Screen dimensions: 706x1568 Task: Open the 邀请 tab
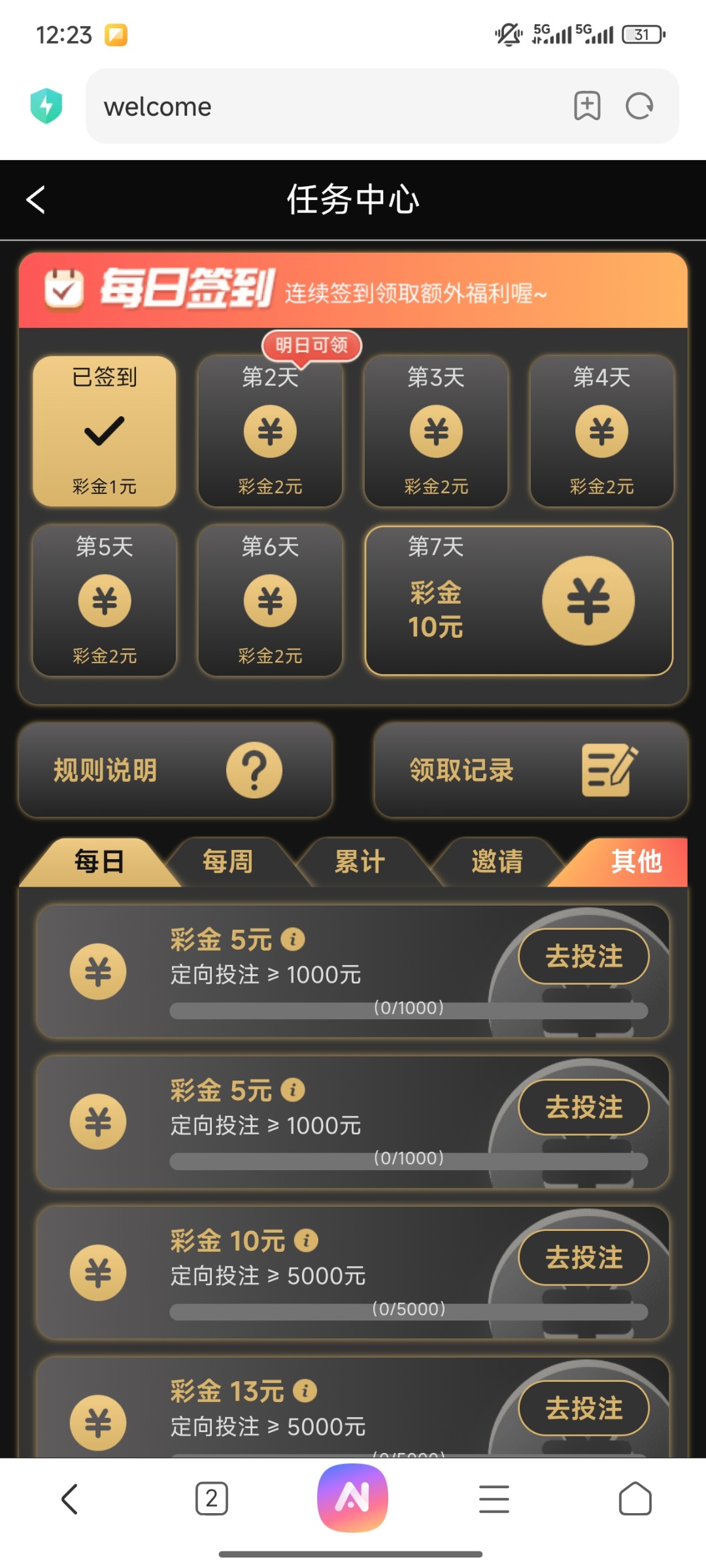[497, 862]
